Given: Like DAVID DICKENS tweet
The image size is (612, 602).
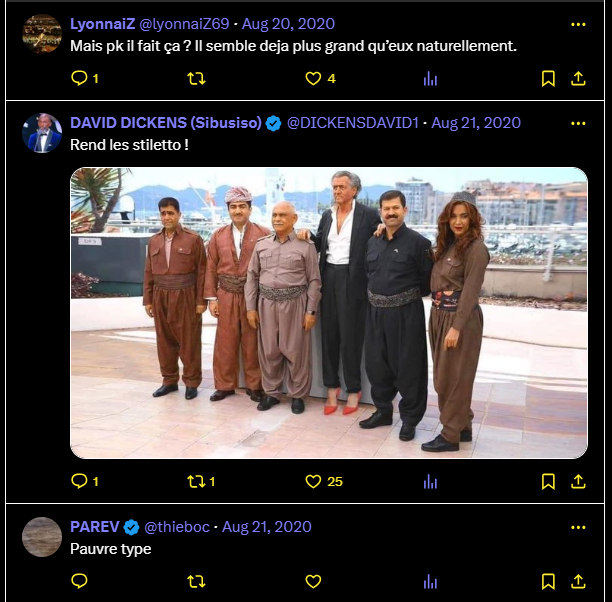Looking at the screenshot, I should point(313,481).
